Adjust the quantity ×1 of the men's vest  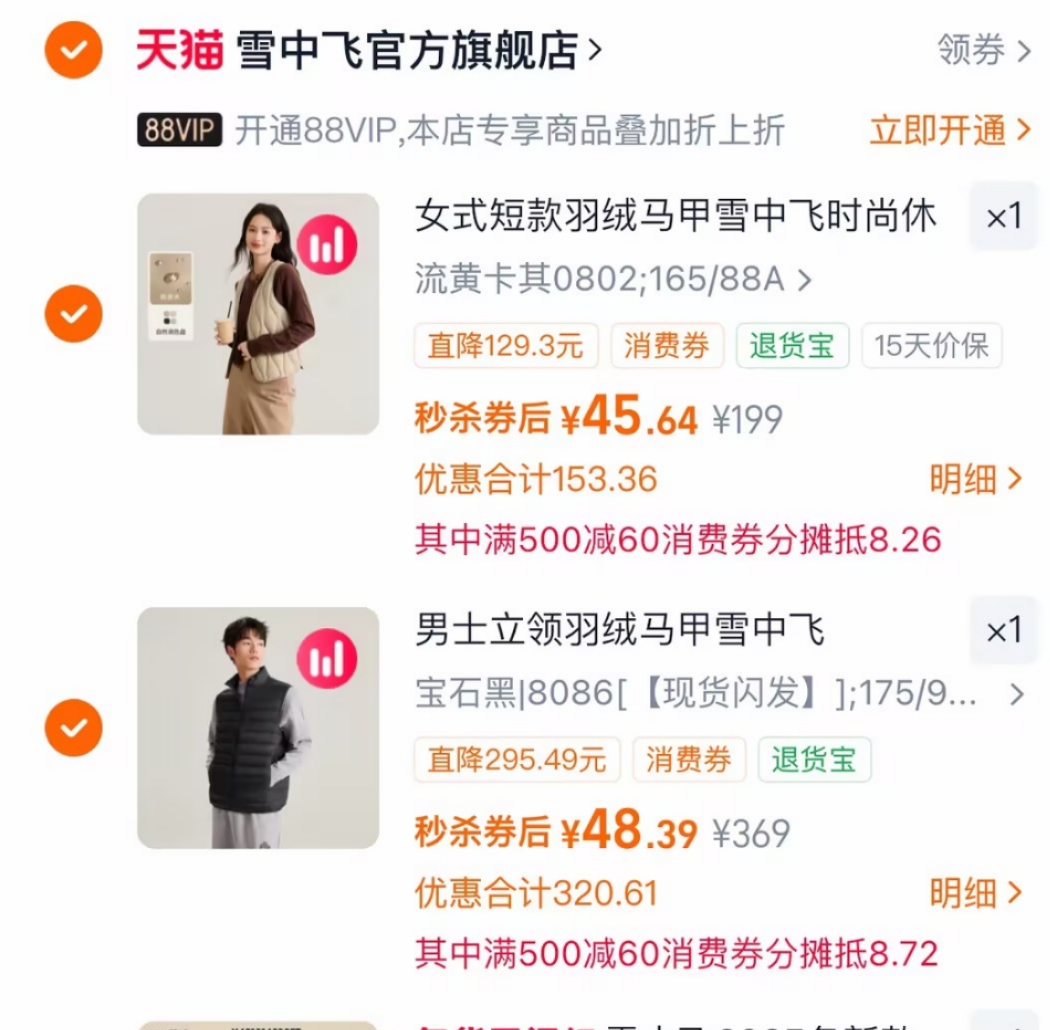point(1004,630)
